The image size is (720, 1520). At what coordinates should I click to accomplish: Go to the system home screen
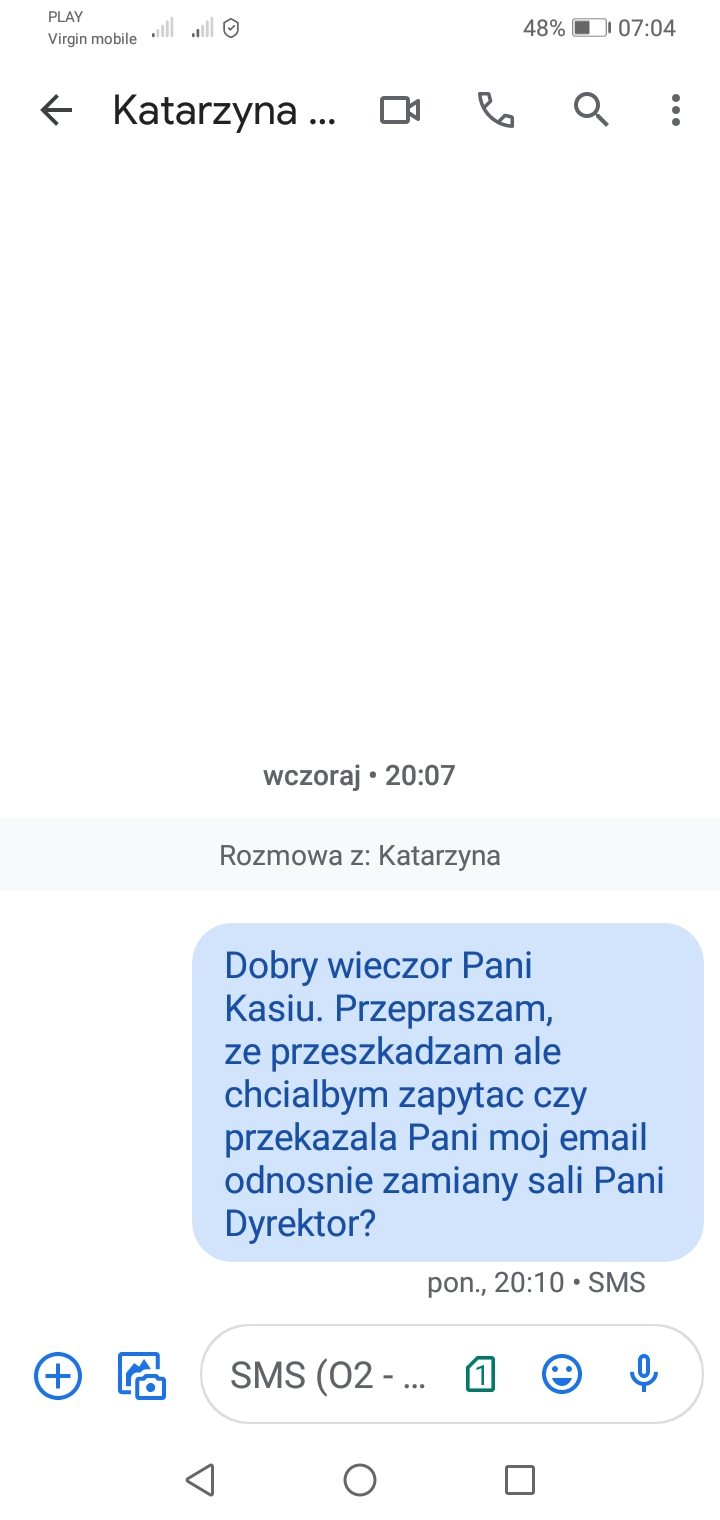point(360,1479)
